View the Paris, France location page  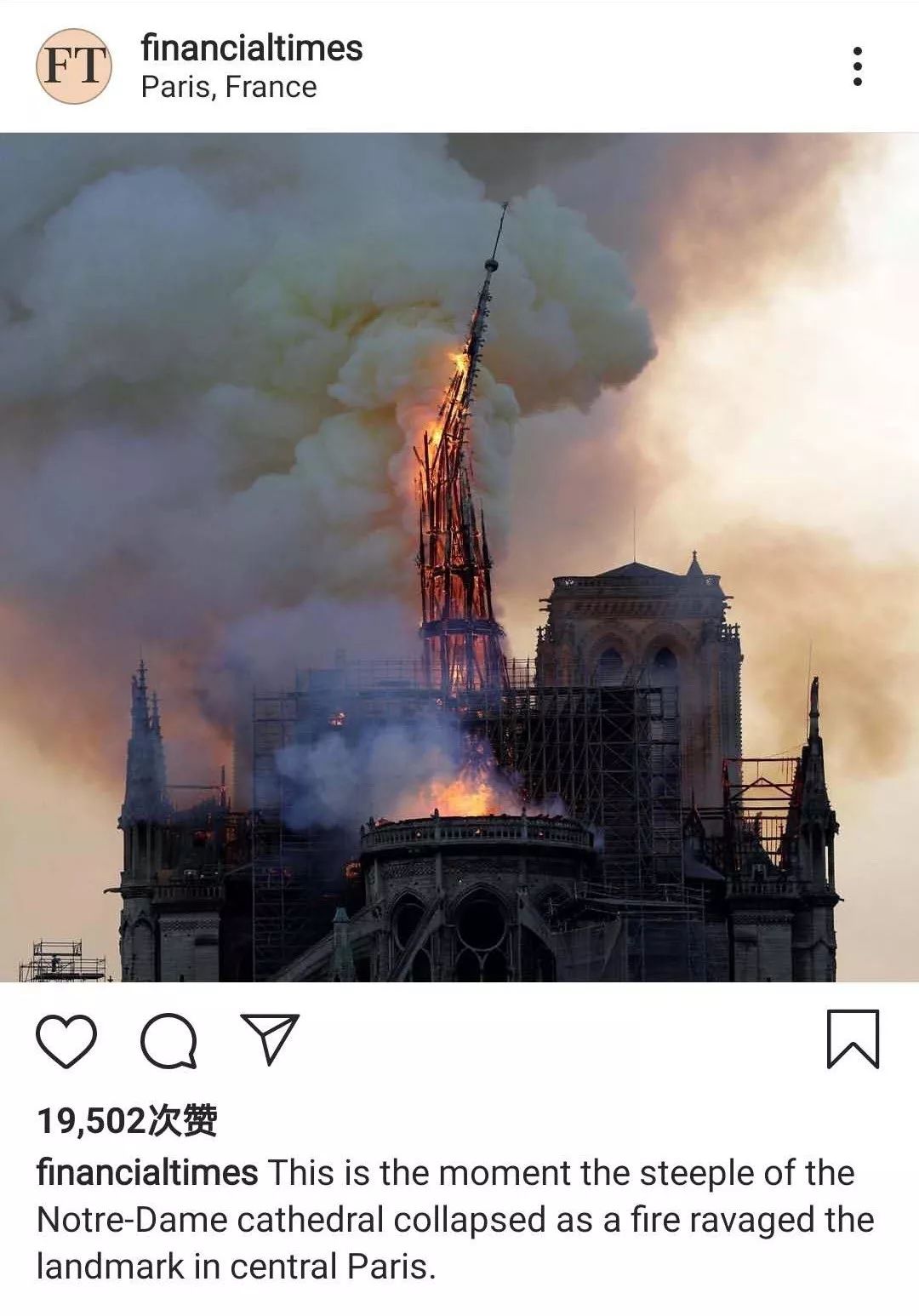click(x=229, y=88)
